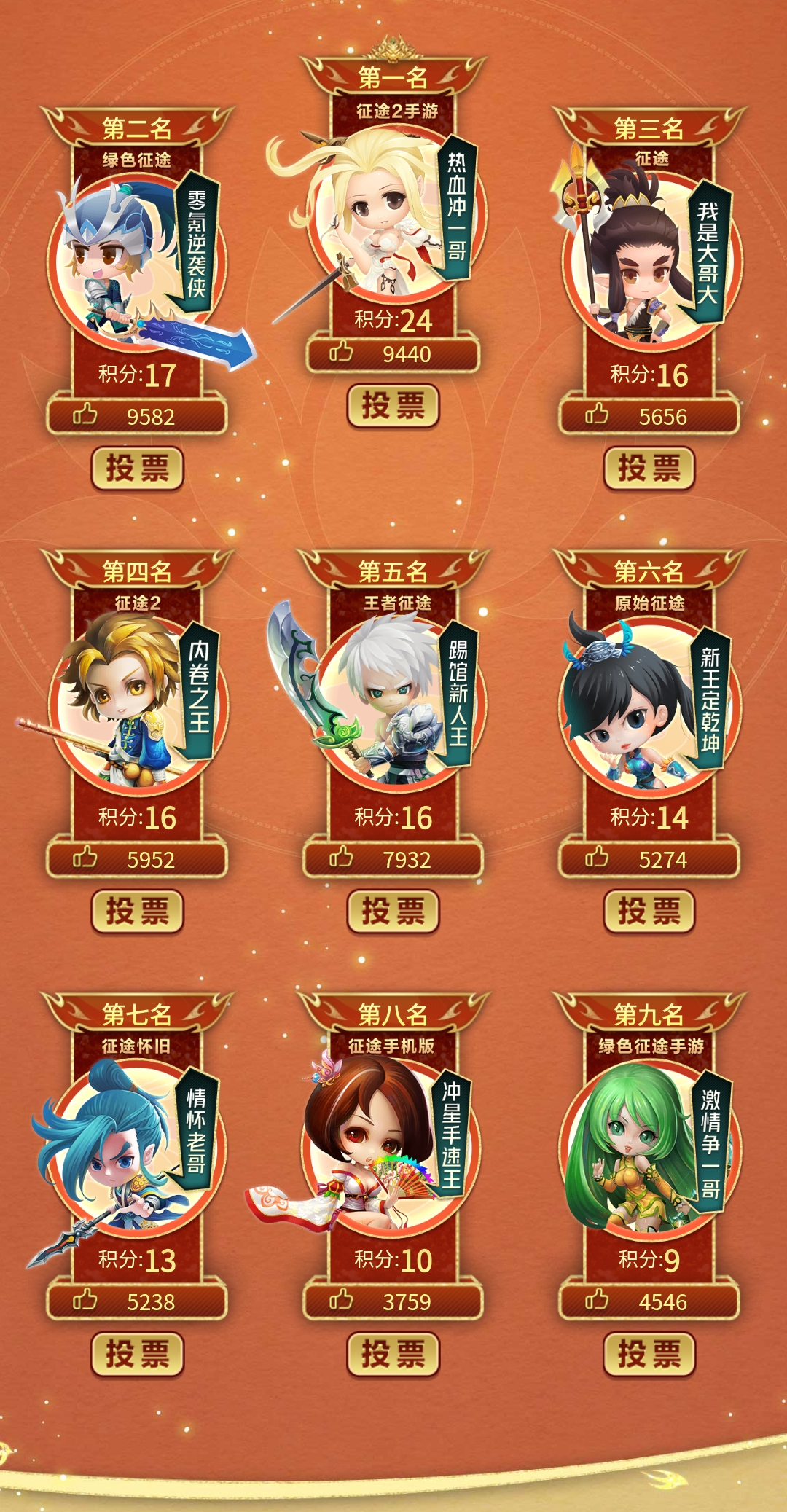
Task: Vote for sixth place 新王定乾坤
Action: 649,911
